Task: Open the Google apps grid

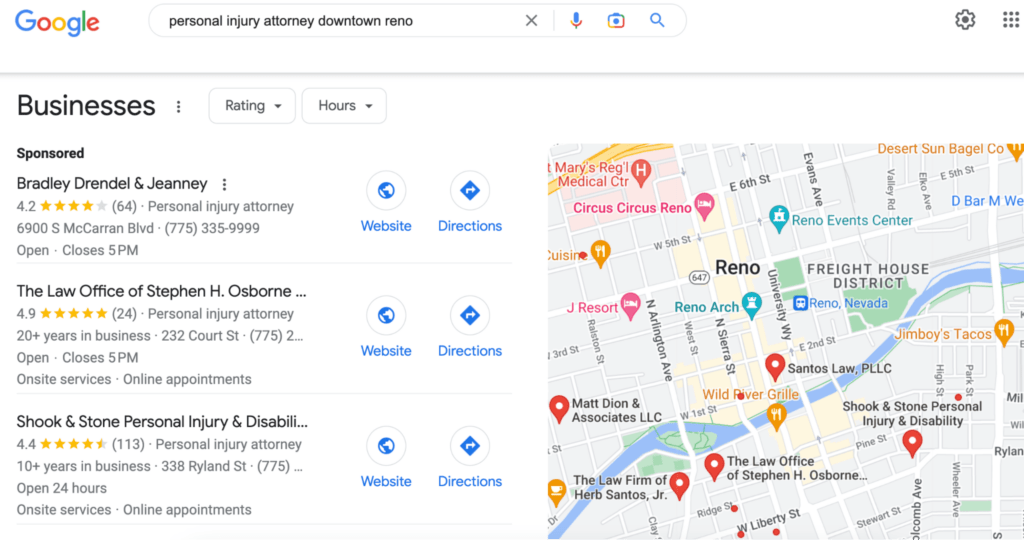Action: pyautogui.click(x=1011, y=20)
